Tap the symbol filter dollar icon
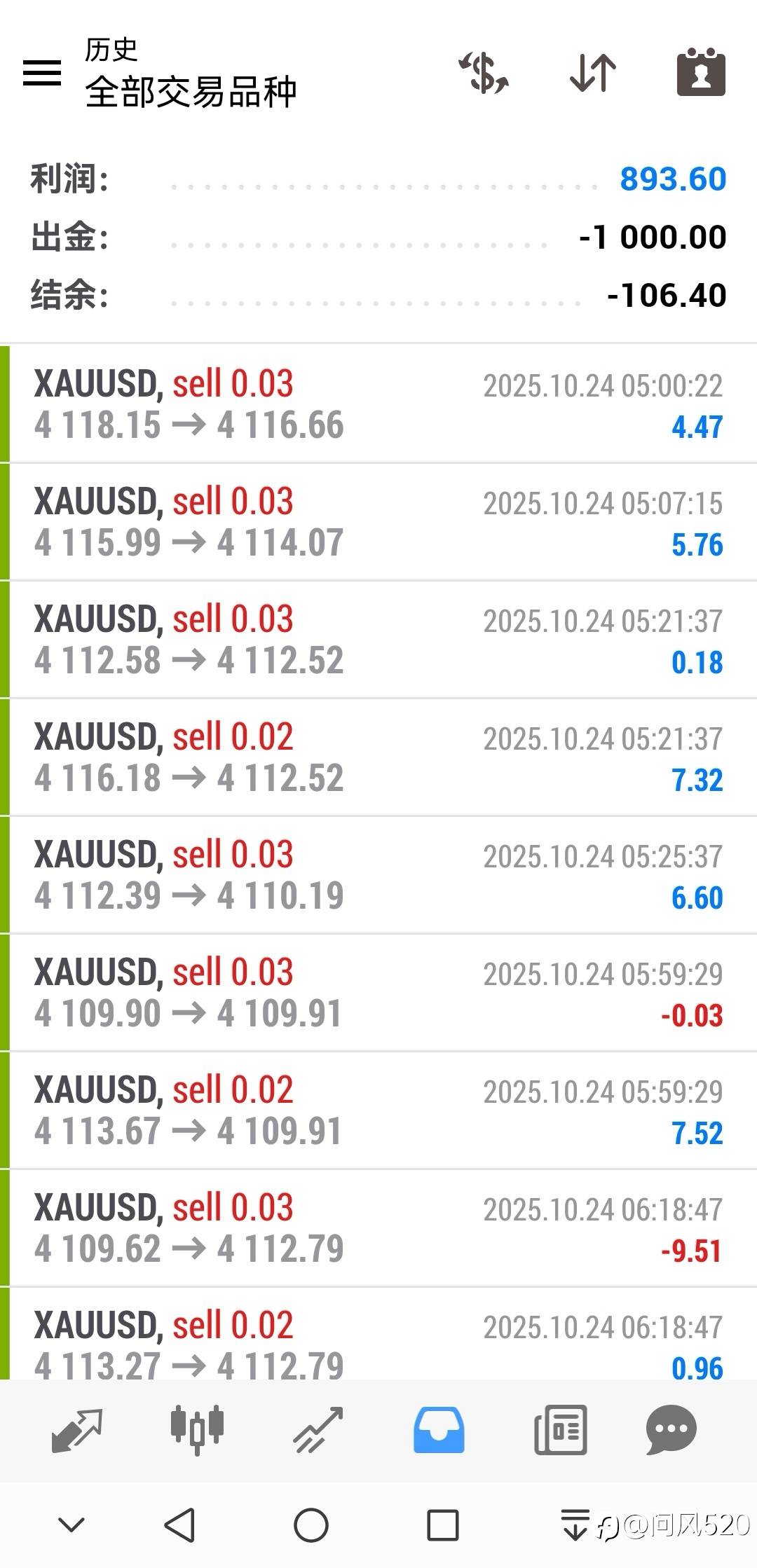Screen dimensions: 757x1568 click(484, 72)
